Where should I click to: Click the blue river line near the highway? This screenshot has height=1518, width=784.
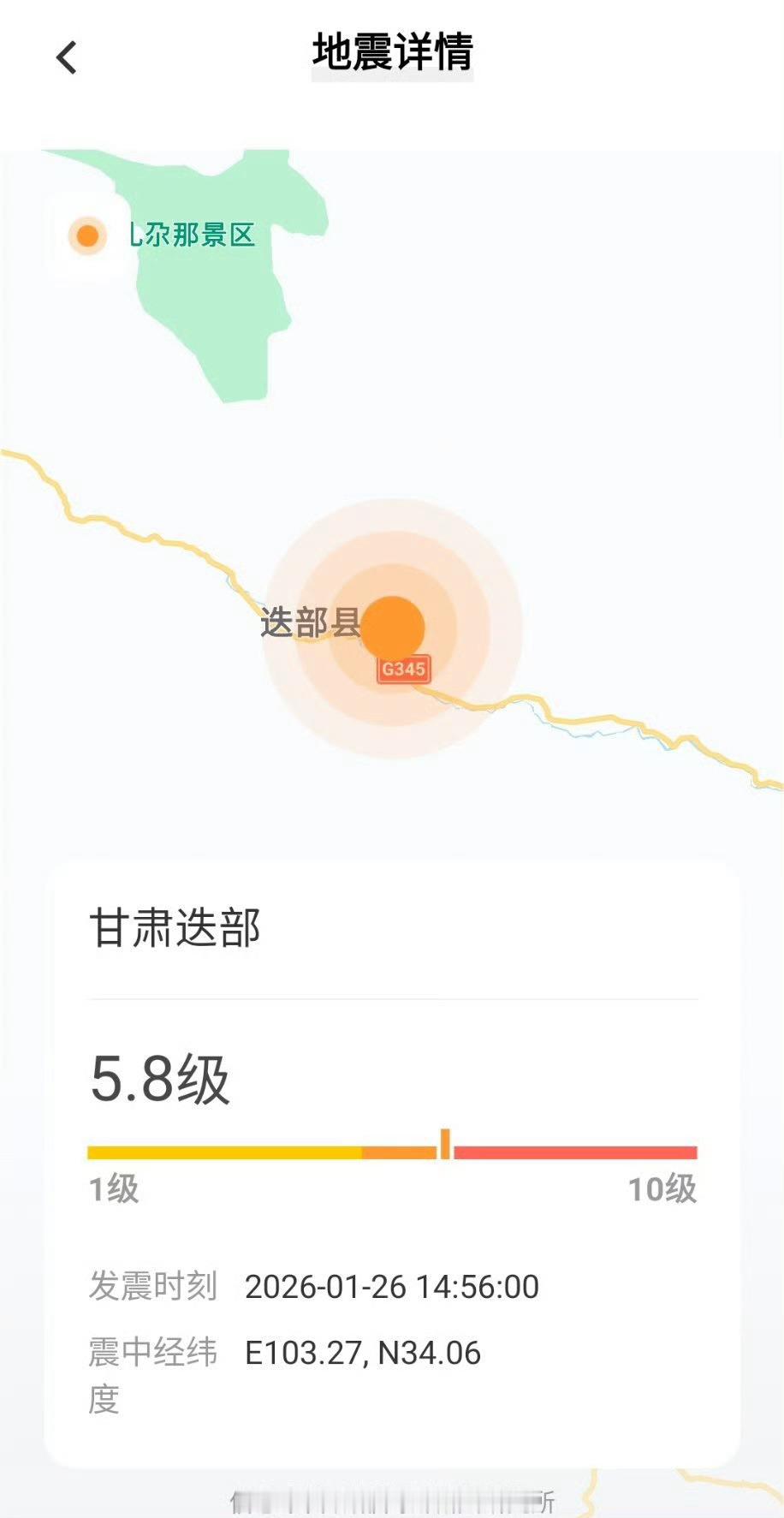[599, 732]
